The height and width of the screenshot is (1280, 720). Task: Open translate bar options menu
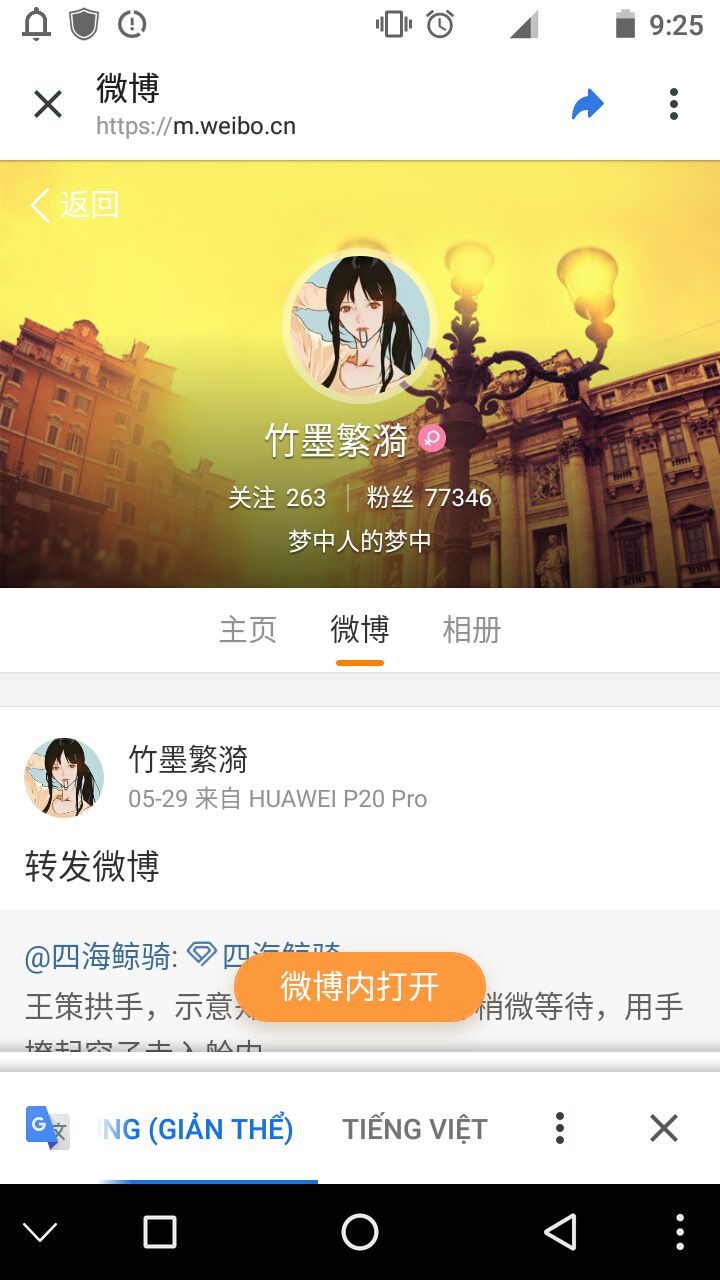coord(560,1128)
